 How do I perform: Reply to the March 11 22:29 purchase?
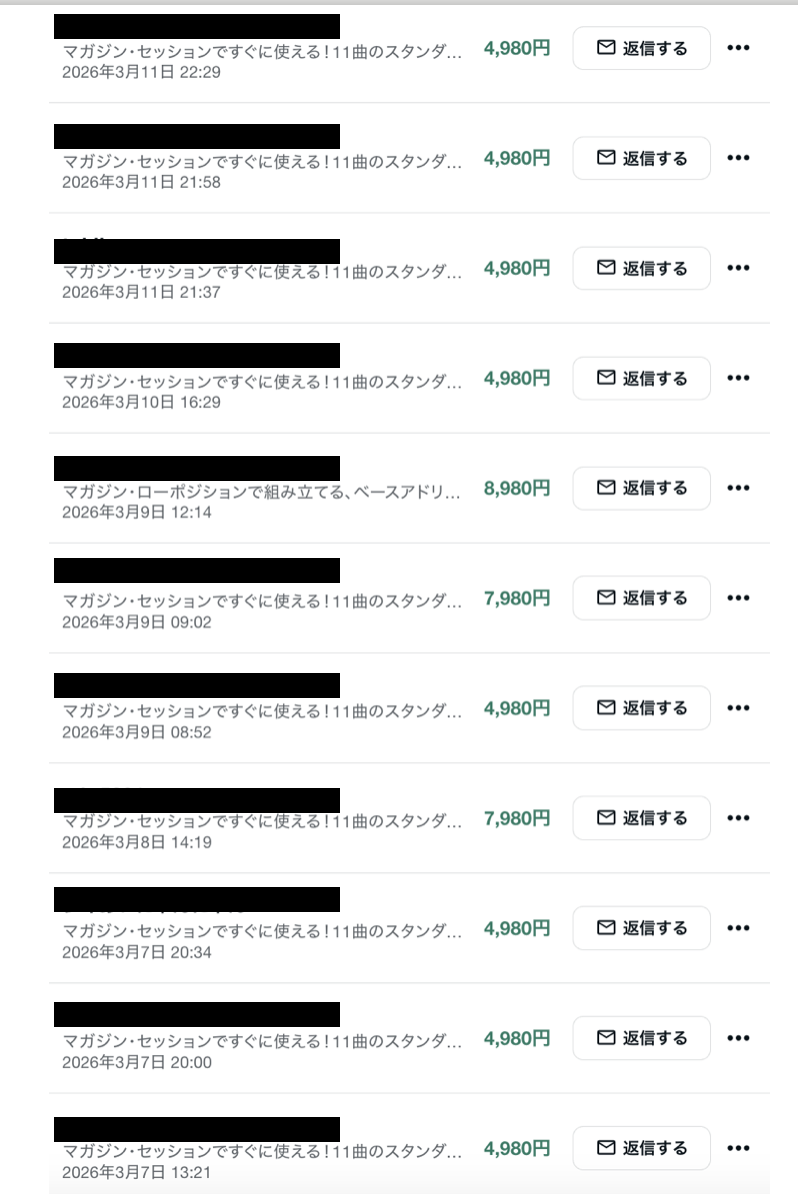pyautogui.click(x=641, y=48)
